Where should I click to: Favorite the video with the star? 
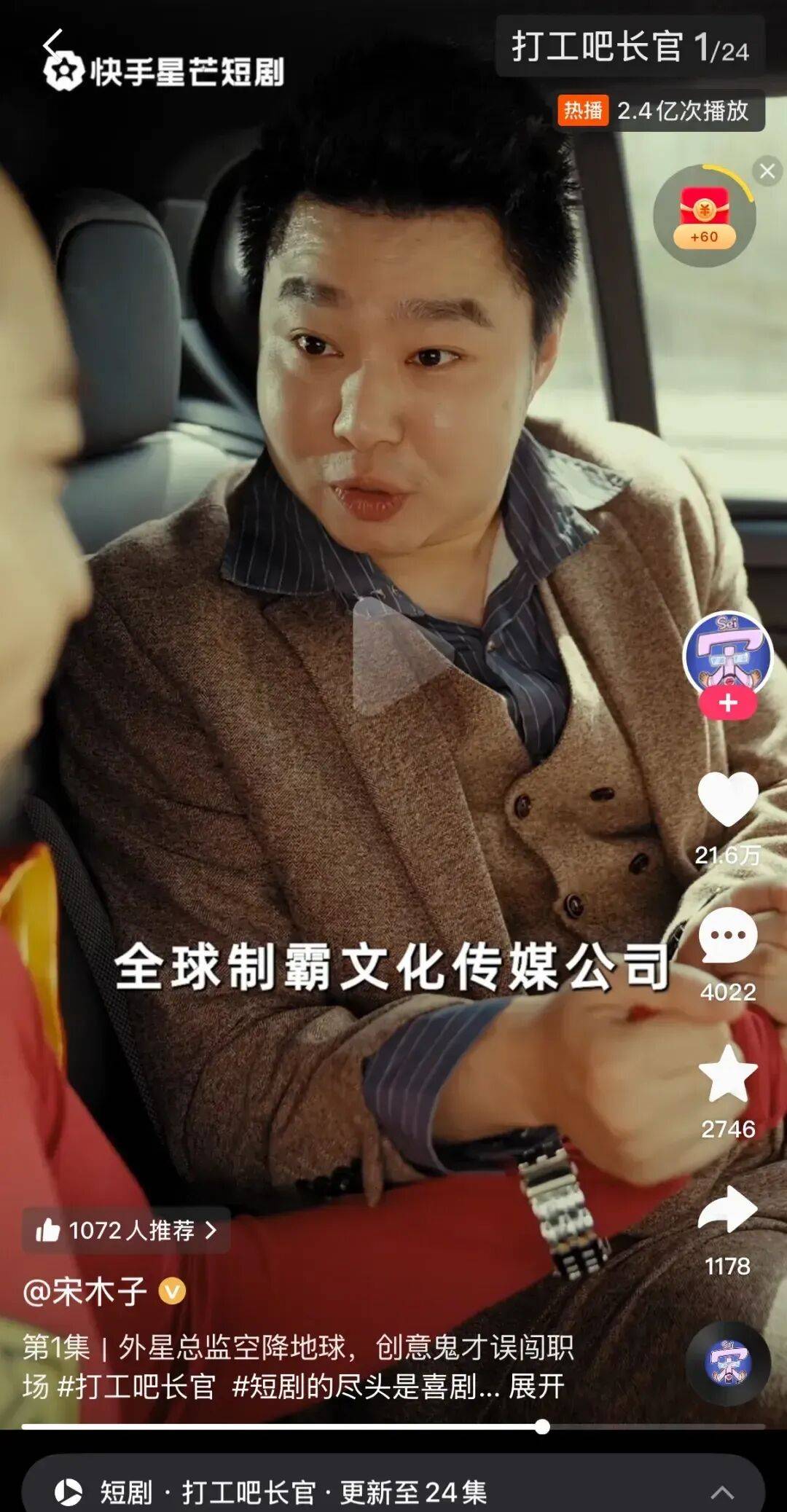pos(727,1074)
